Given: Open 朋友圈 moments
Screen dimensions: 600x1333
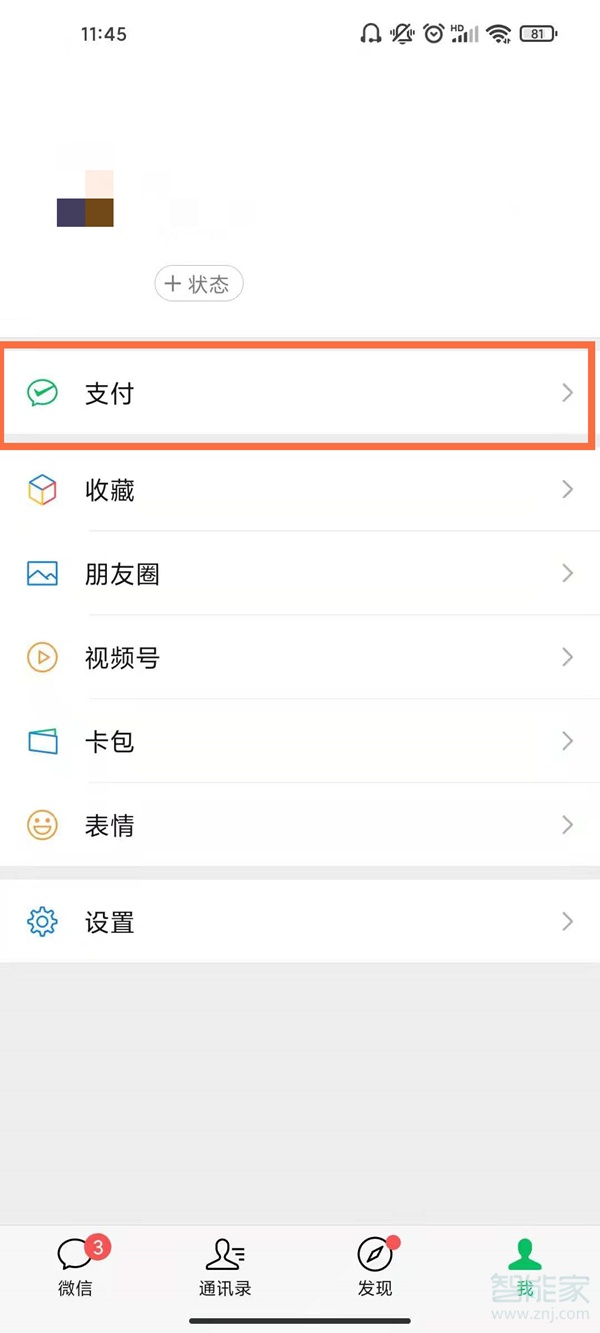Looking at the screenshot, I should [x=300, y=574].
